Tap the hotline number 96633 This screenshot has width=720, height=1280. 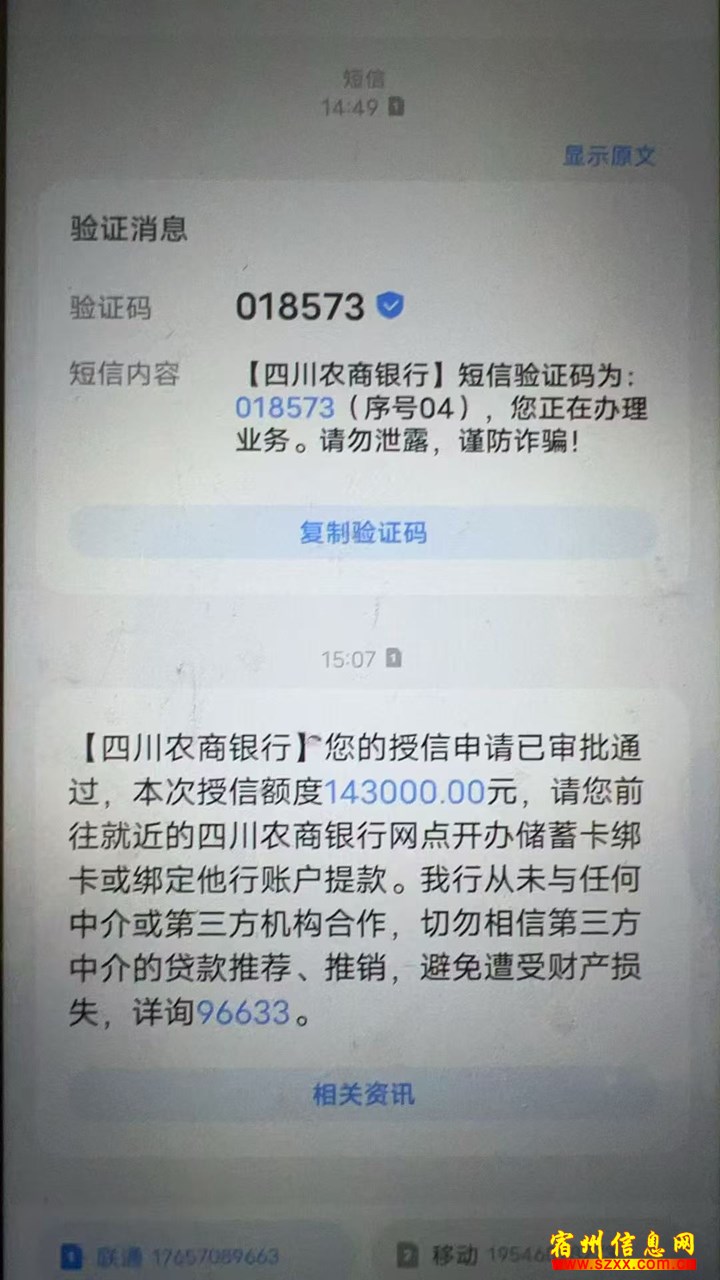coord(243,1013)
